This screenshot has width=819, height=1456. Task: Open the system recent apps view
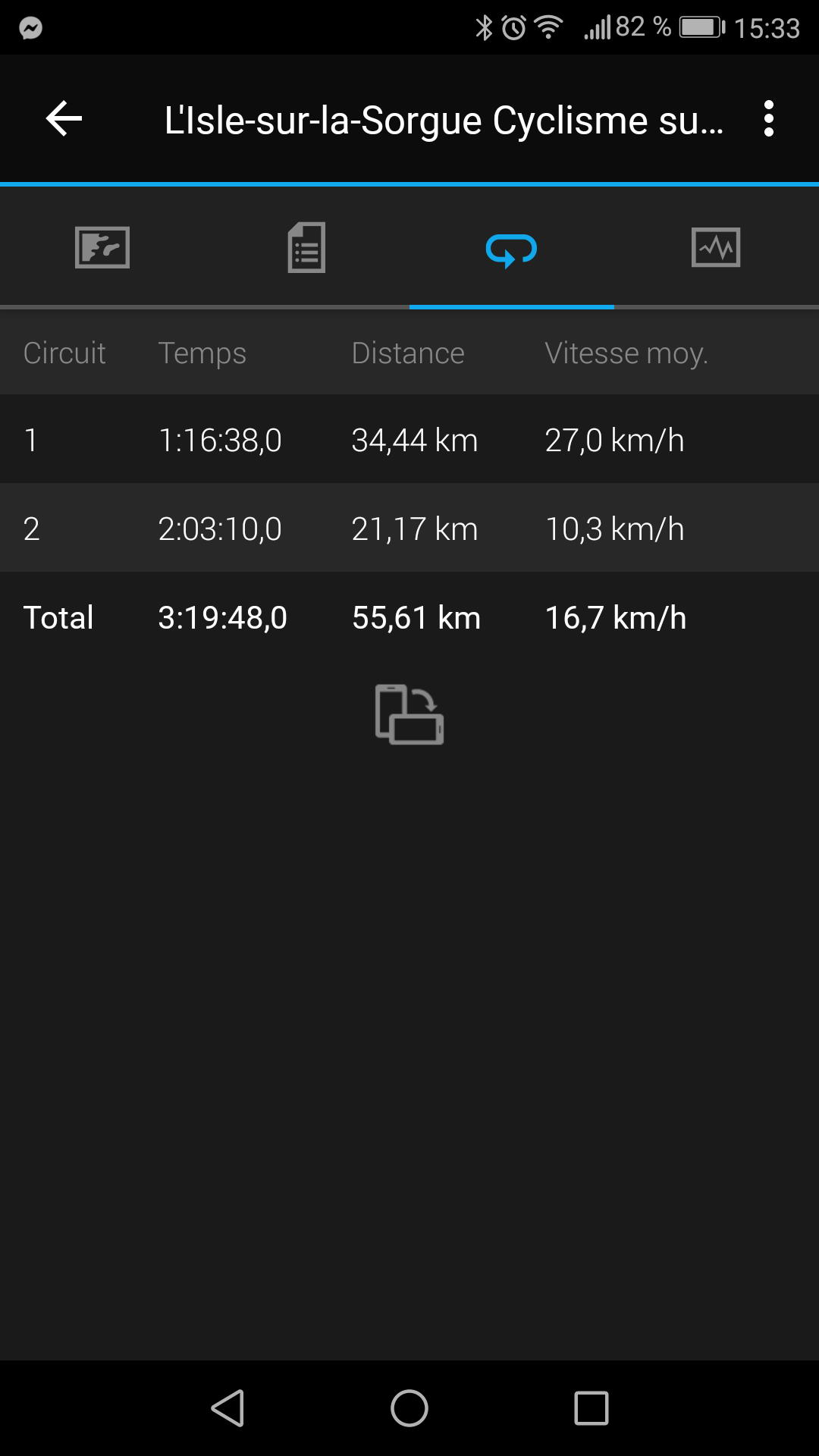tap(591, 1408)
